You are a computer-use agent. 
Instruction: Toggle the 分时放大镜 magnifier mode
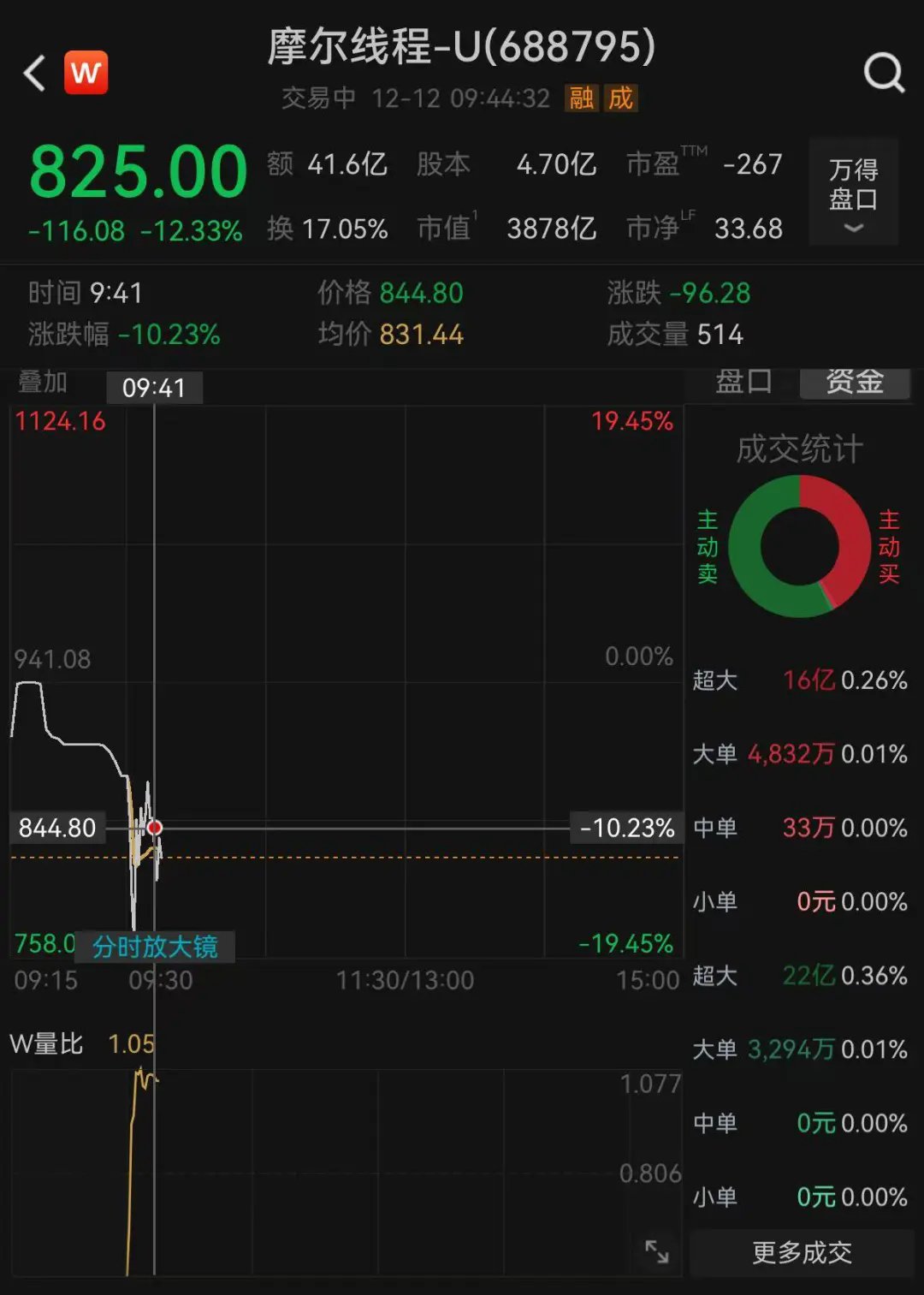tap(155, 947)
